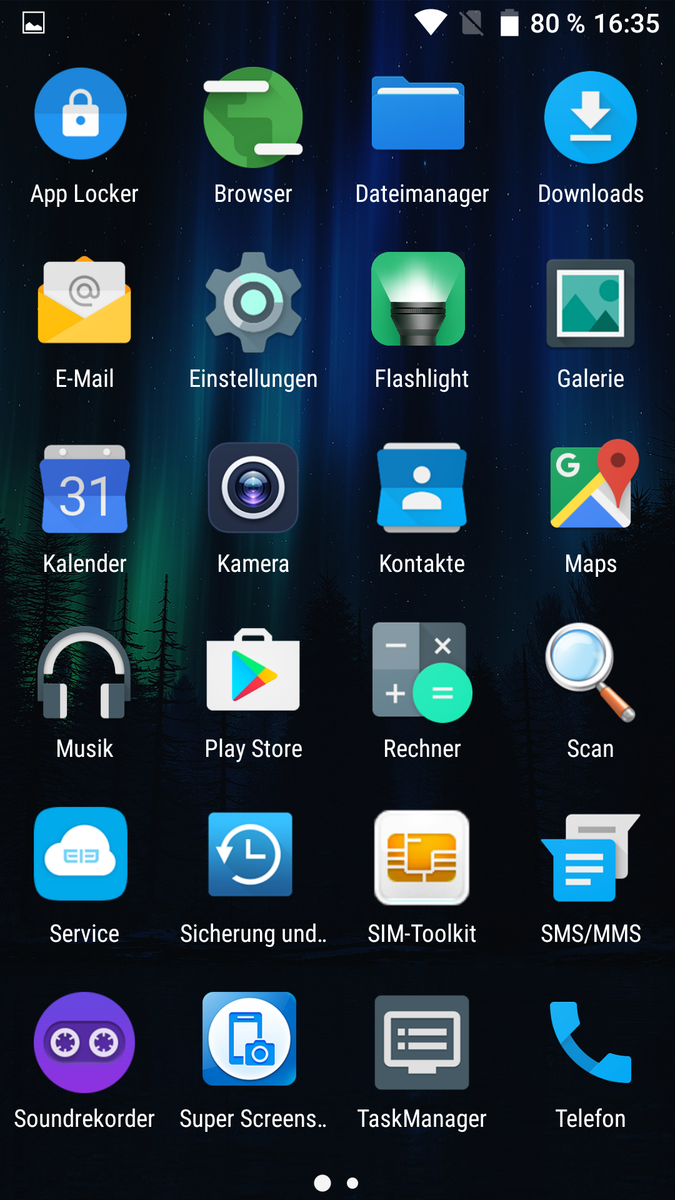Open the Kalender app

(84, 488)
